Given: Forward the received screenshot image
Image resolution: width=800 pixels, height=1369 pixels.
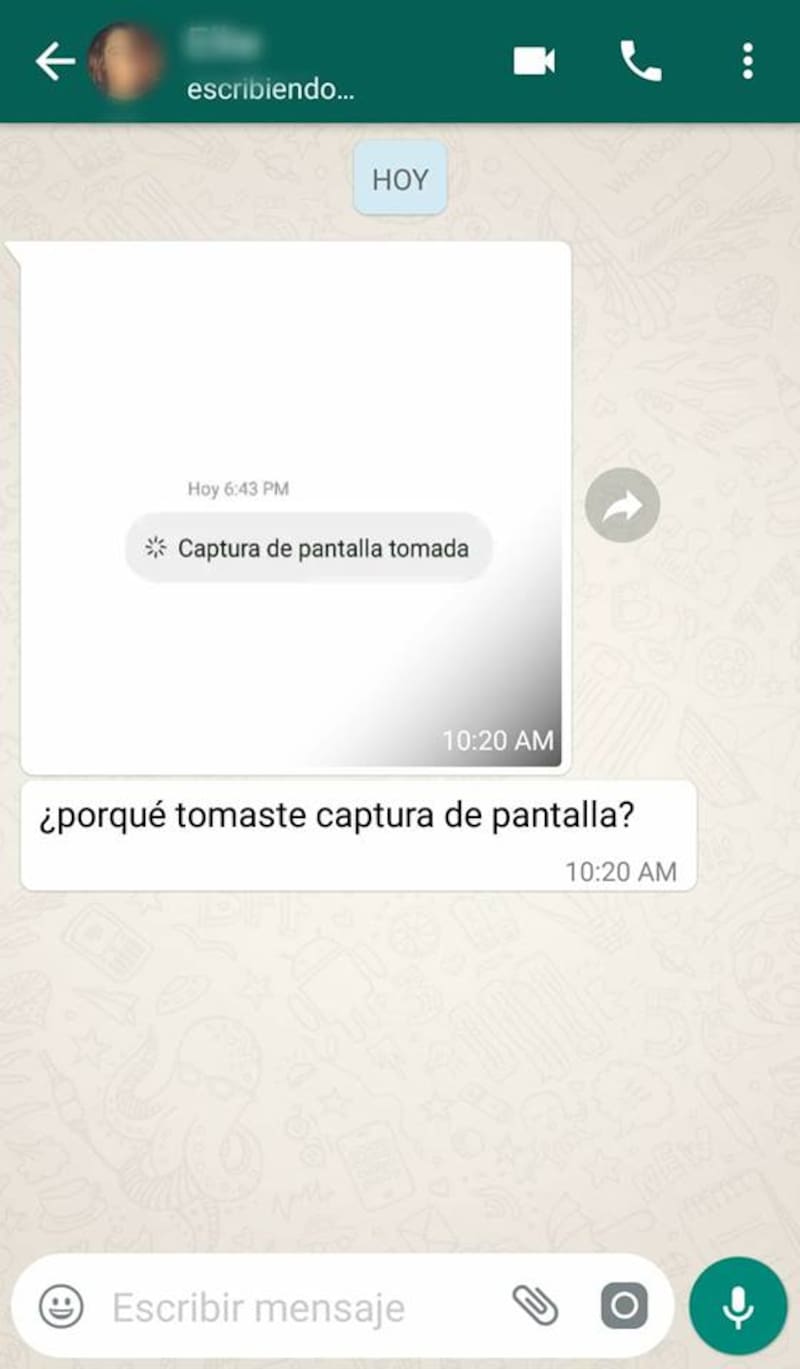Looking at the screenshot, I should coord(622,506).
